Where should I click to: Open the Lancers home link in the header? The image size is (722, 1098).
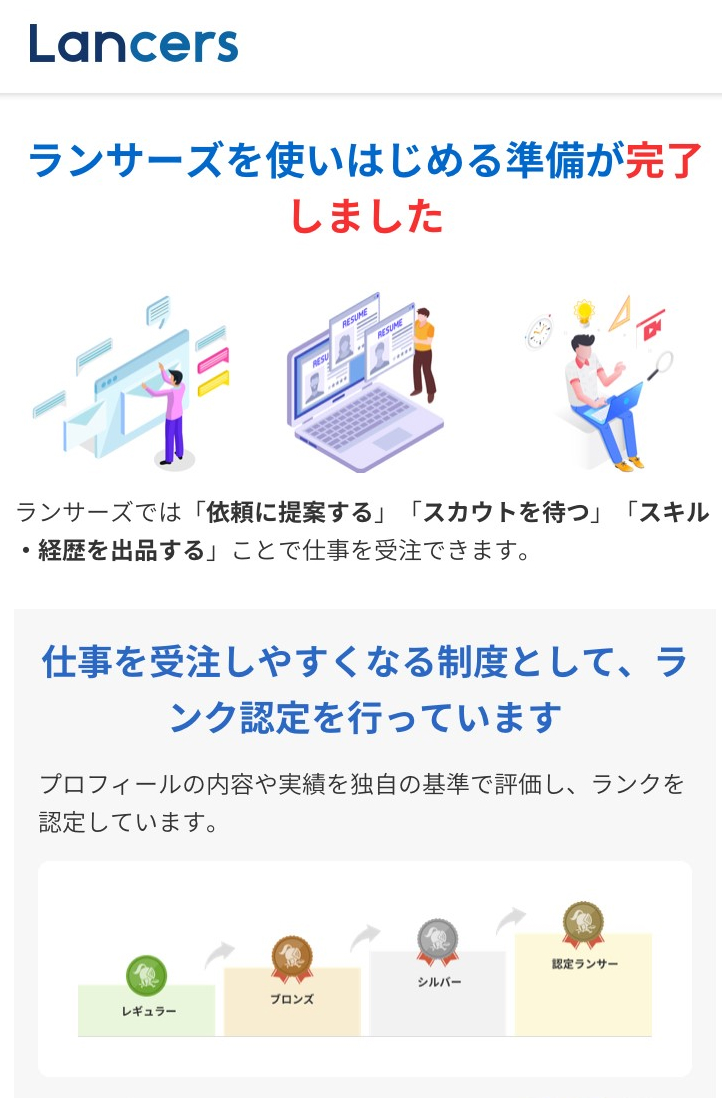[x=134, y=45]
